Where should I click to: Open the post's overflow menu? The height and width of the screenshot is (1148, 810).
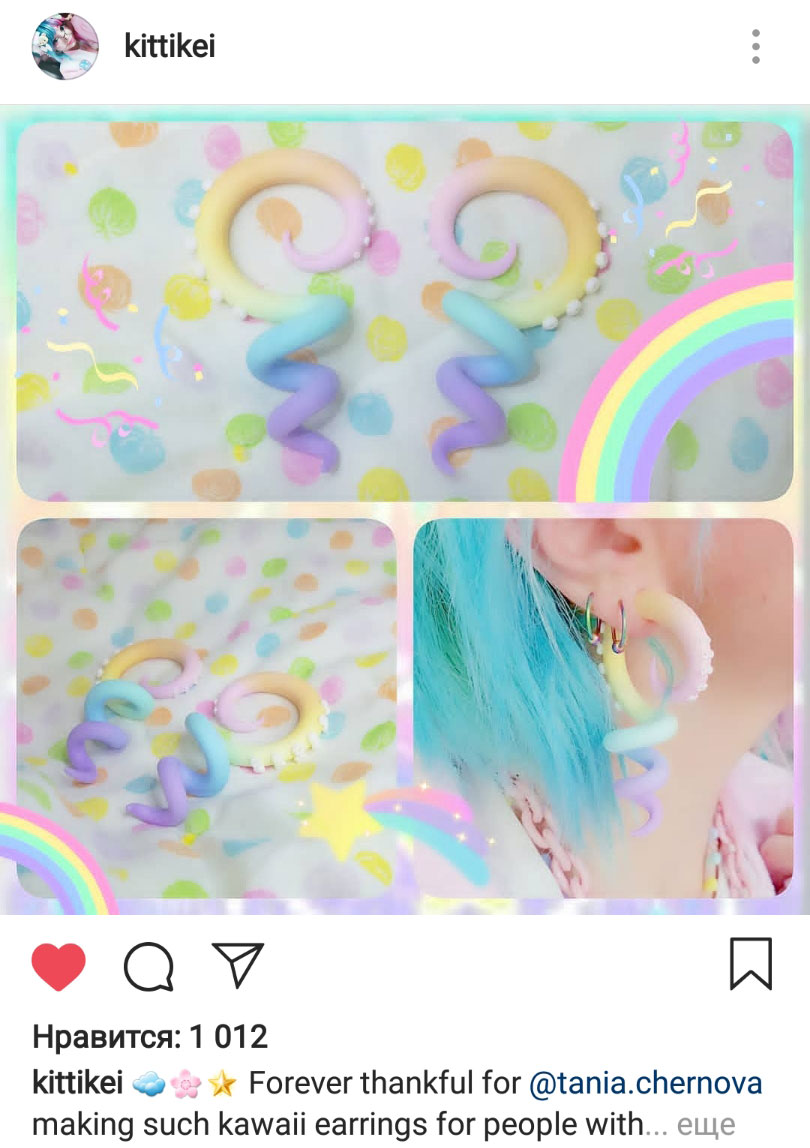pos(756,46)
